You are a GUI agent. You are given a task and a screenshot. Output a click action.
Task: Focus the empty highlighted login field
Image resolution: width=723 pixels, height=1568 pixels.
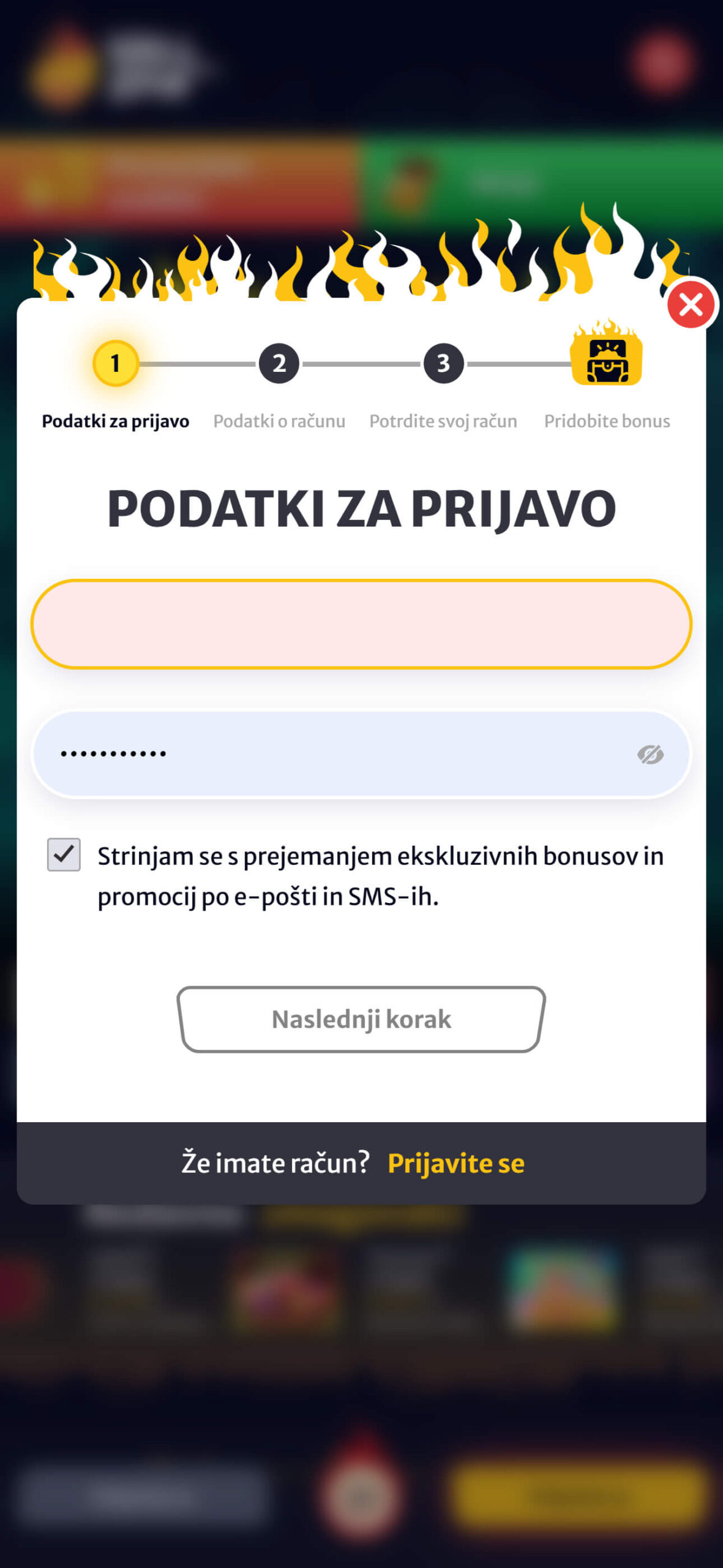(x=361, y=624)
